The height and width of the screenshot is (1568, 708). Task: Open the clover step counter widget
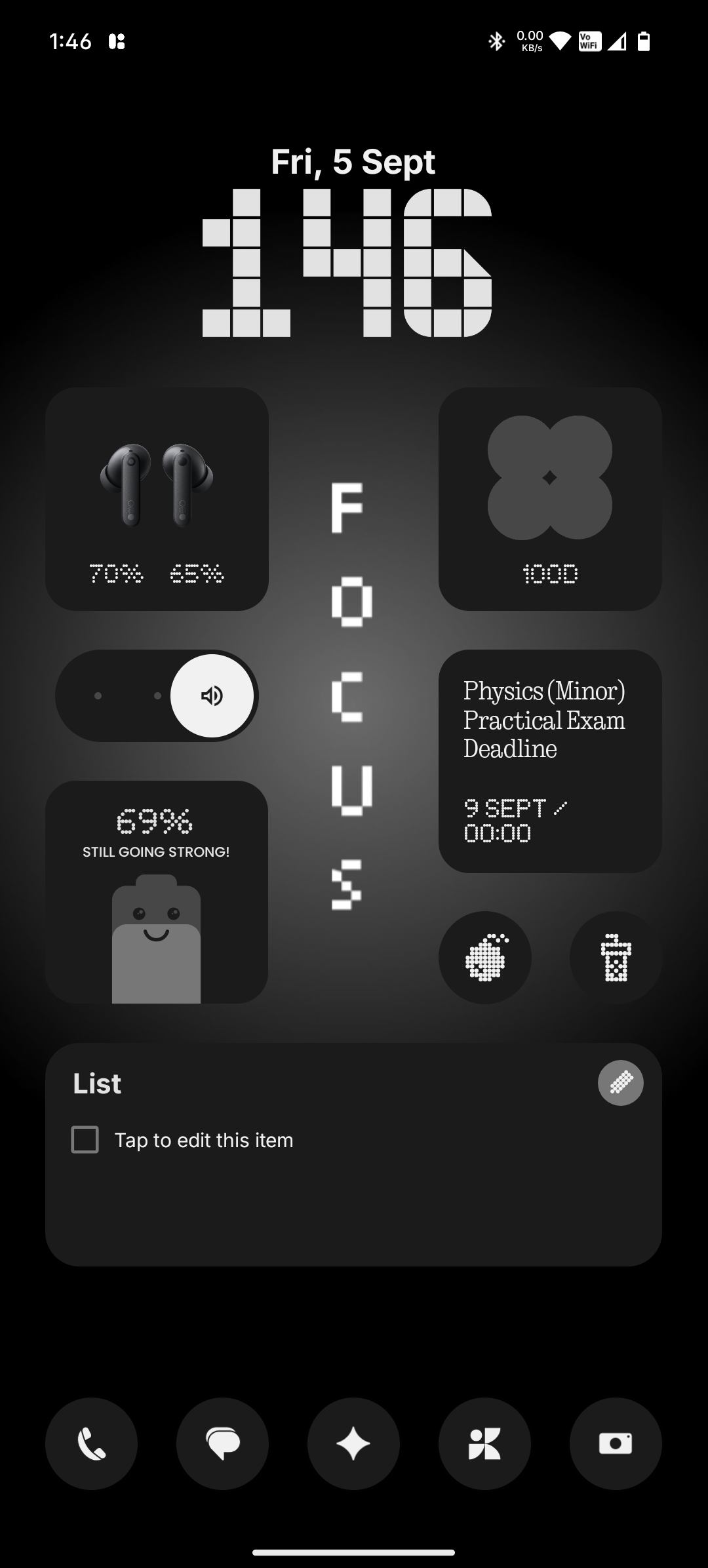[550, 499]
